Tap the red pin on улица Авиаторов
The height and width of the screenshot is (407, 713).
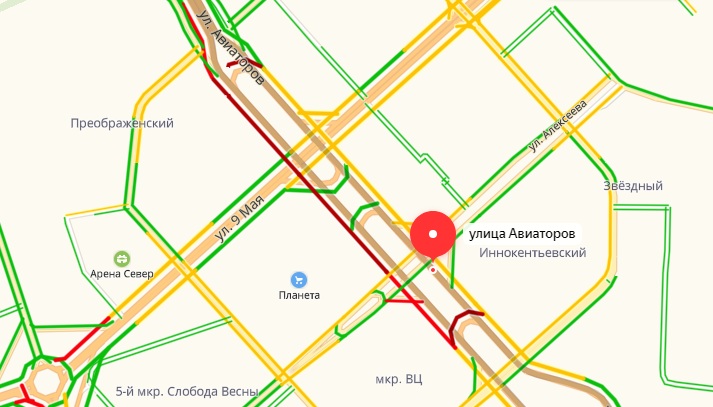[433, 236]
